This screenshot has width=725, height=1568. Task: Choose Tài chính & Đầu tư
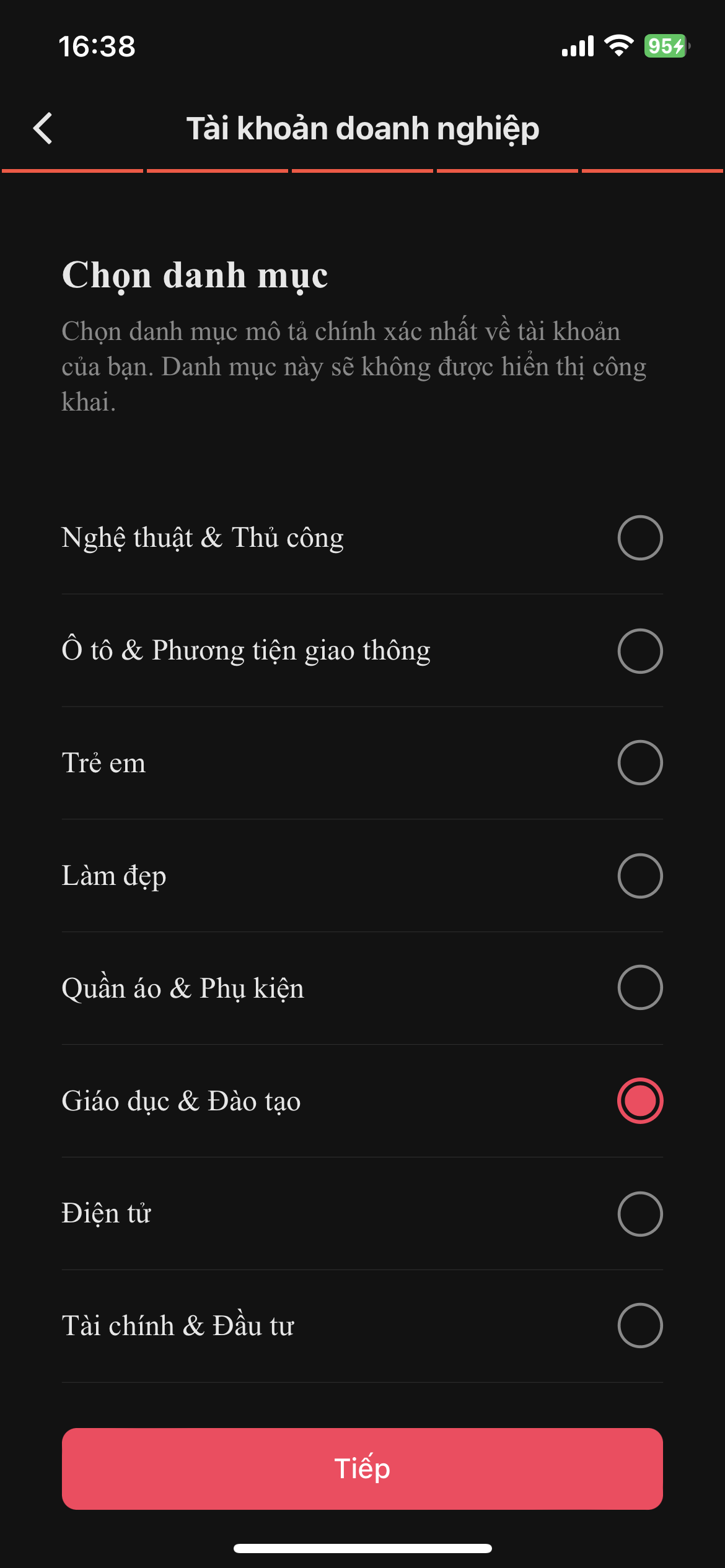[639, 1325]
